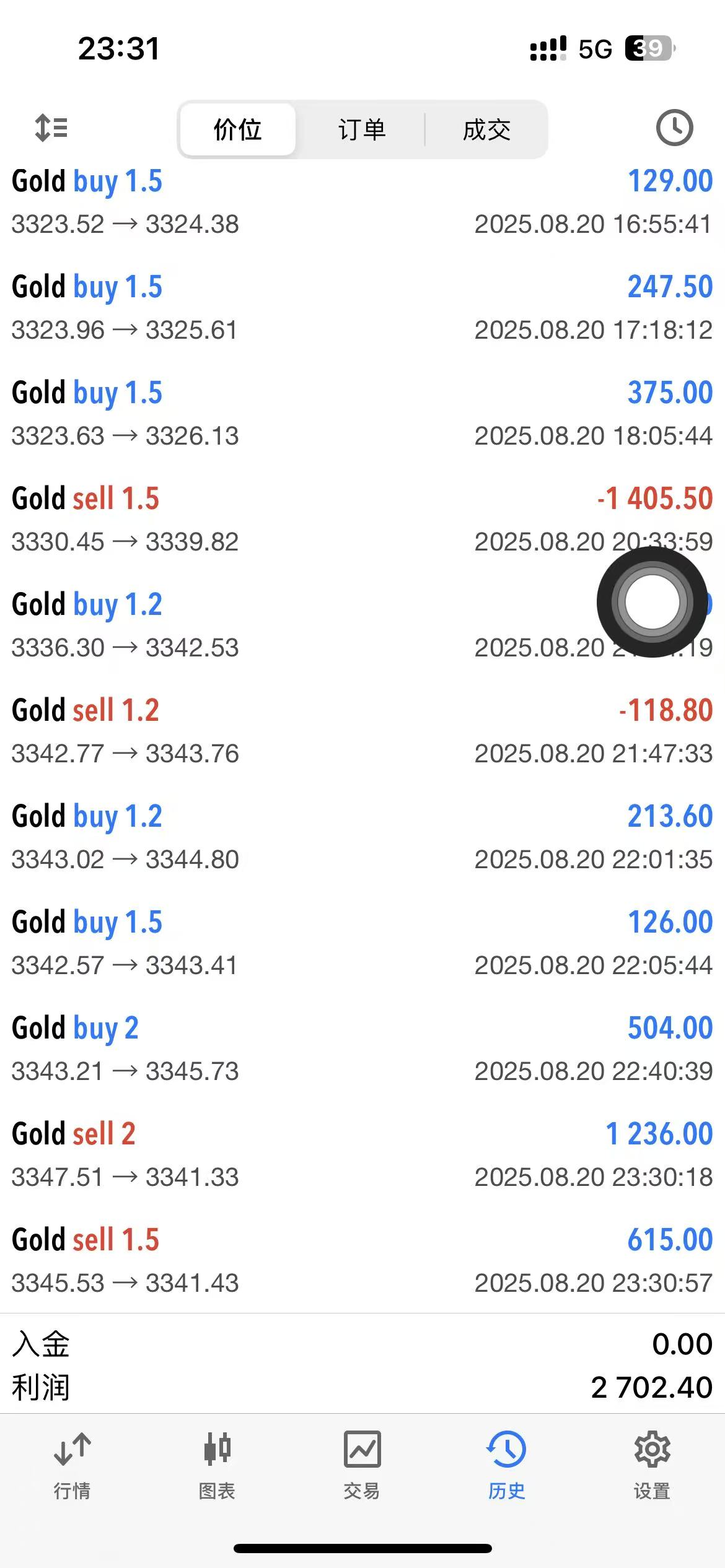This screenshot has height=1568, width=725.
Task: Open the Gold buy trade with 247.50 profit
Action: [362, 308]
